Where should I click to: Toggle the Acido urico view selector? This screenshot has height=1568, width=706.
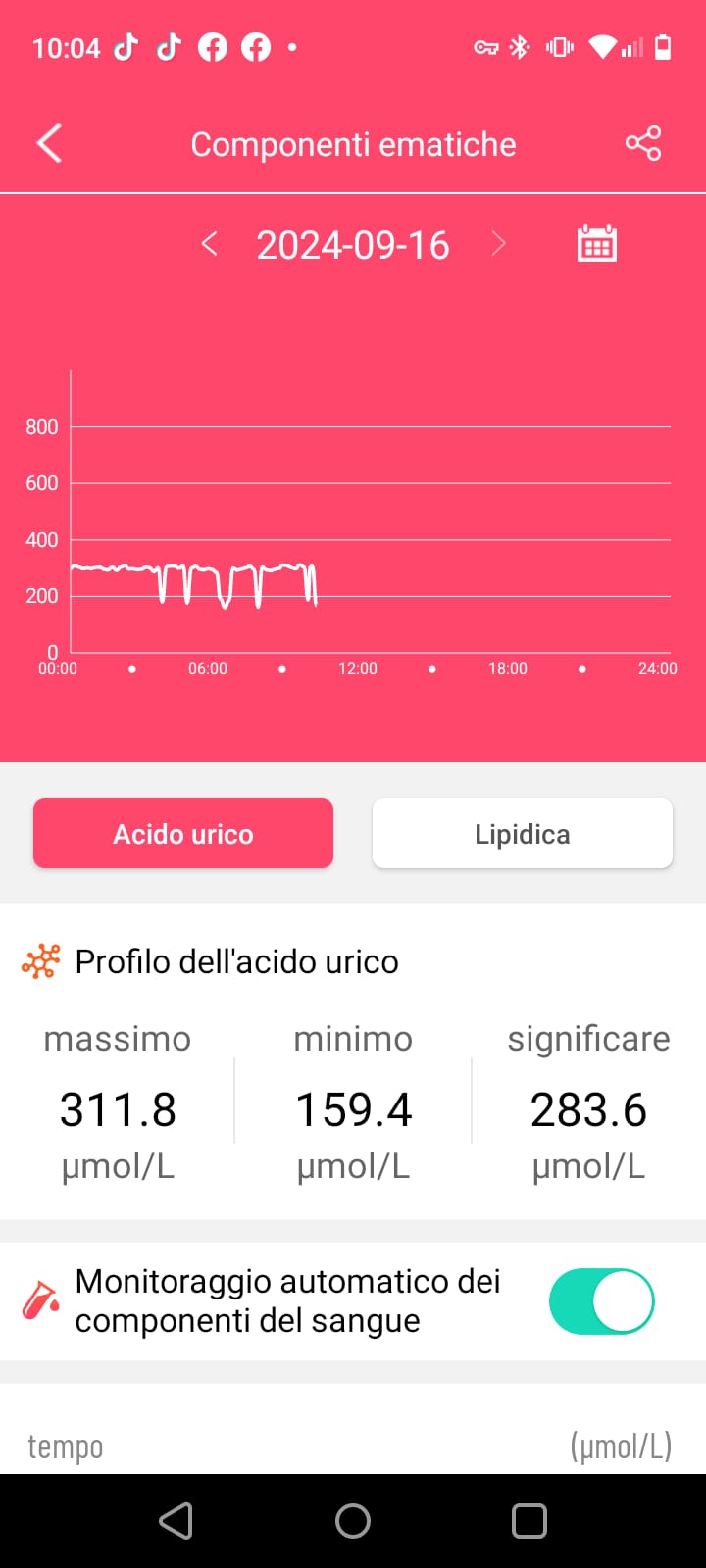point(182,833)
